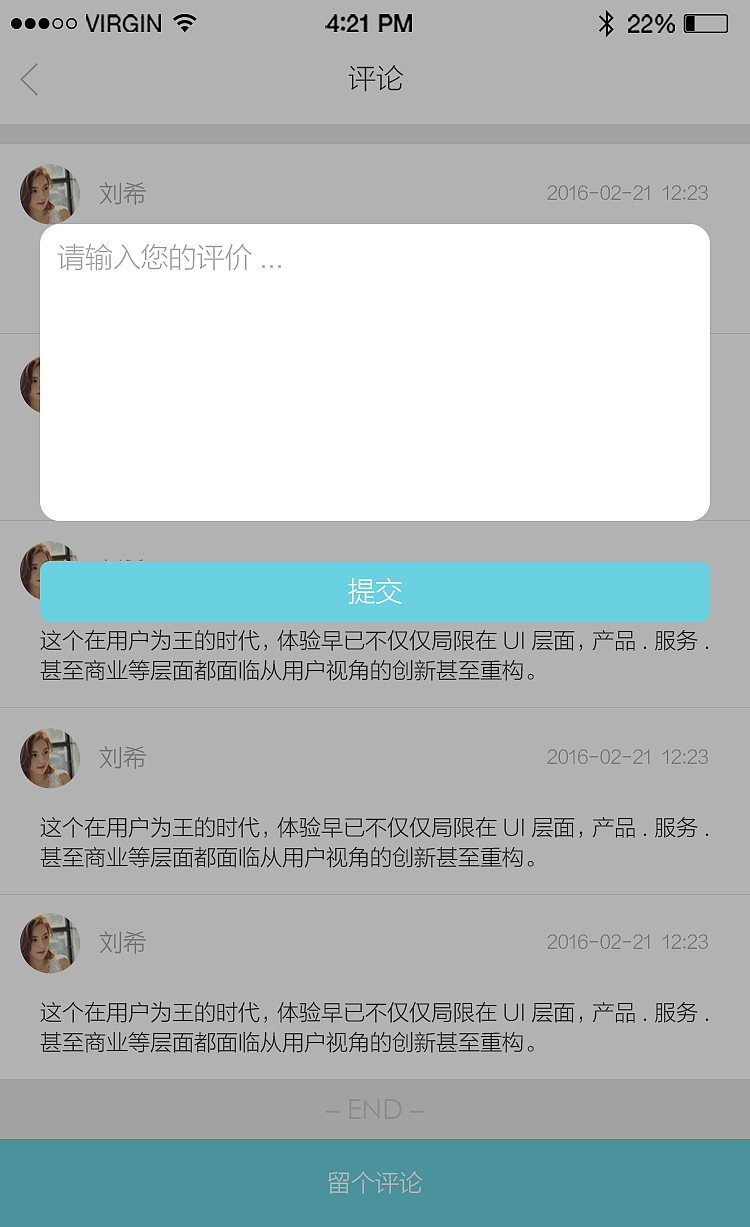The image size is (750, 1227).
Task: Tap the username 刘希 on first comment
Action: (x=122, y=193)
